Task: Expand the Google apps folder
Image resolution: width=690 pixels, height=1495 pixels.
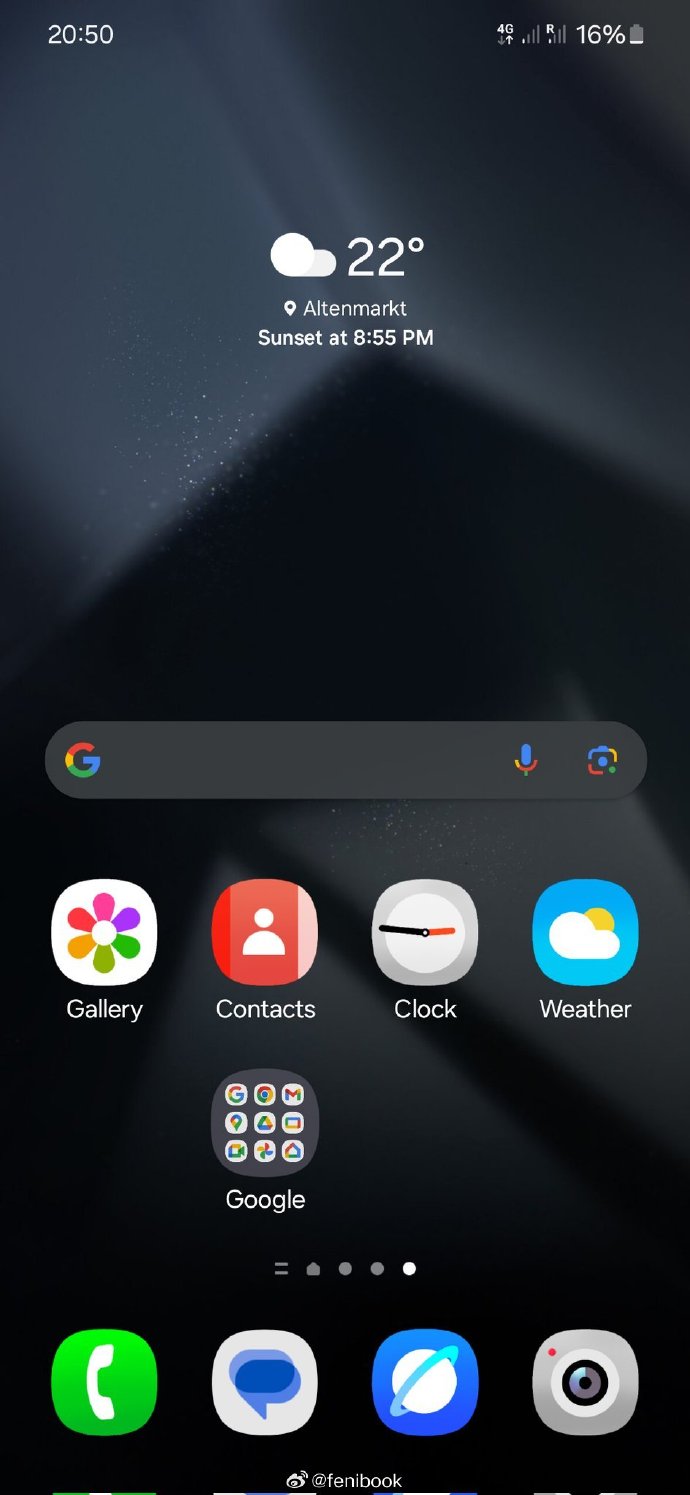Action: pos(265,1123)
